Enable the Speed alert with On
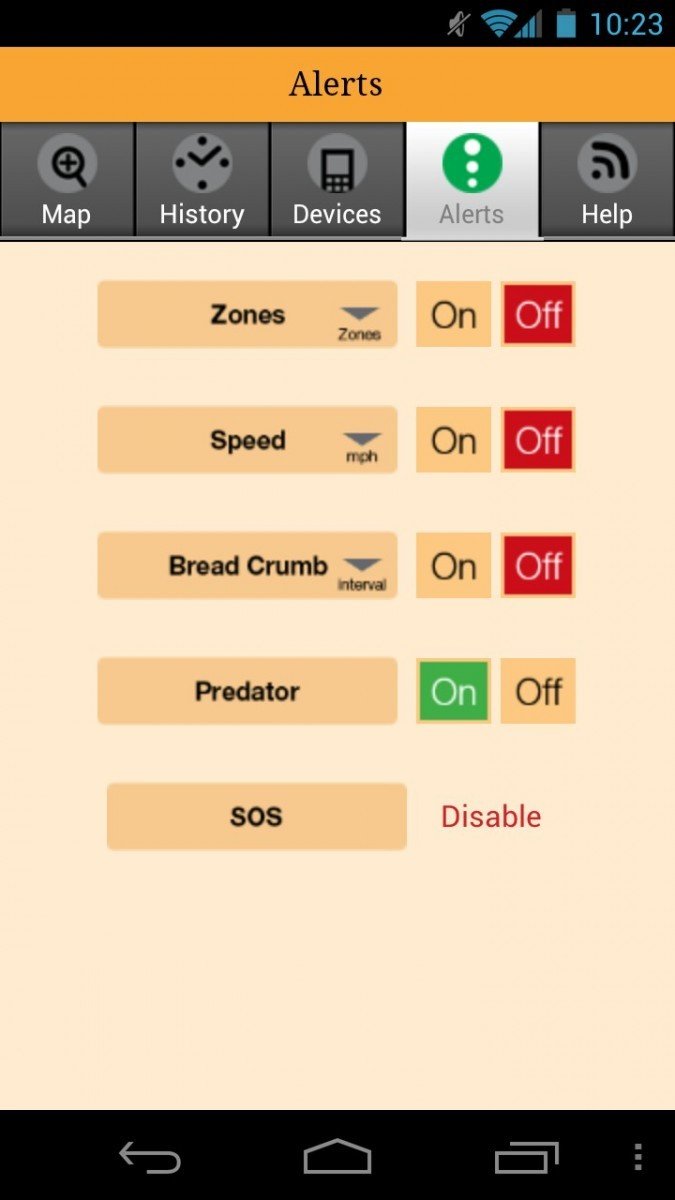The image size is (675, 1200). coord(454,440)
